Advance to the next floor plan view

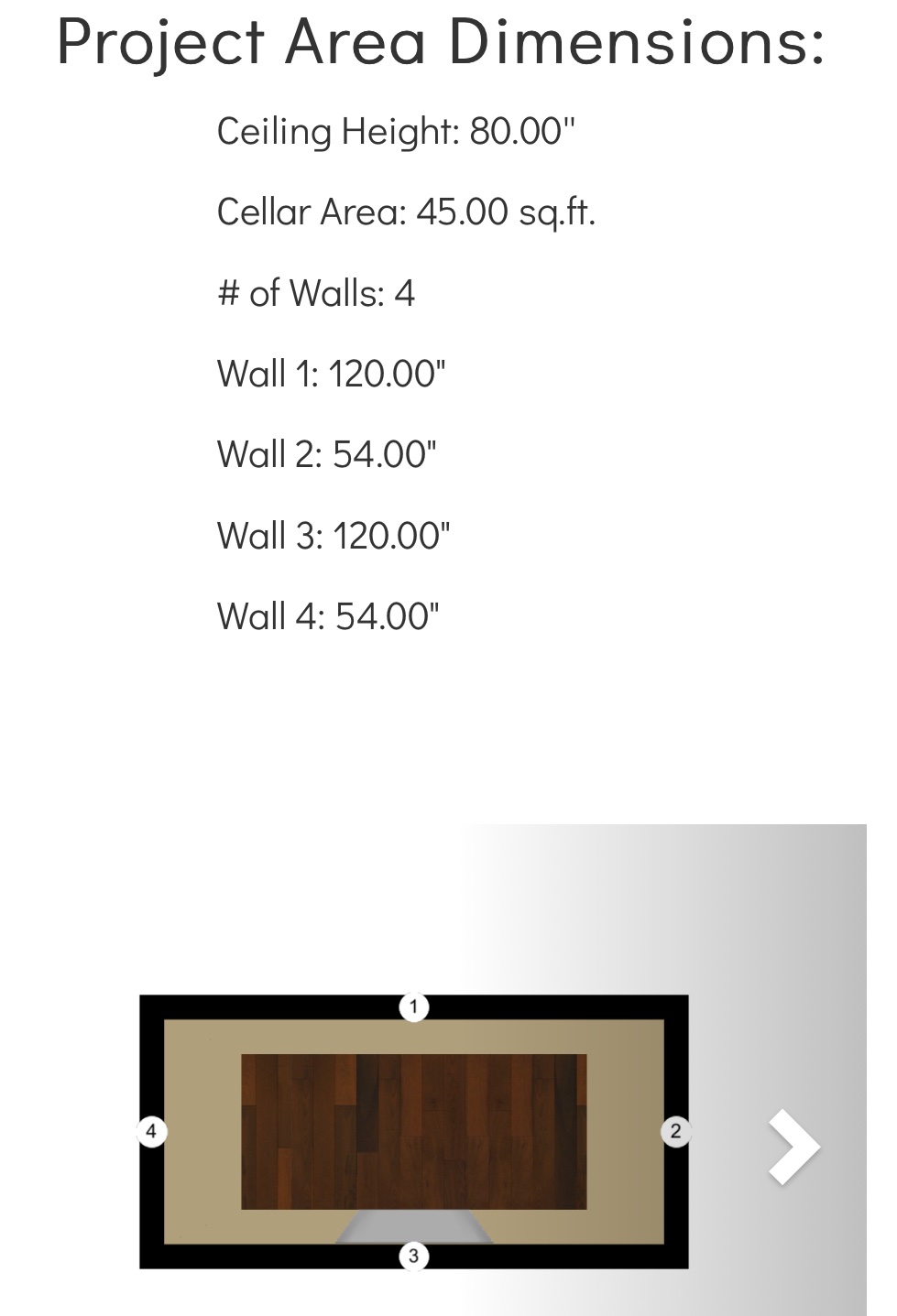(x=793, y=1147)
